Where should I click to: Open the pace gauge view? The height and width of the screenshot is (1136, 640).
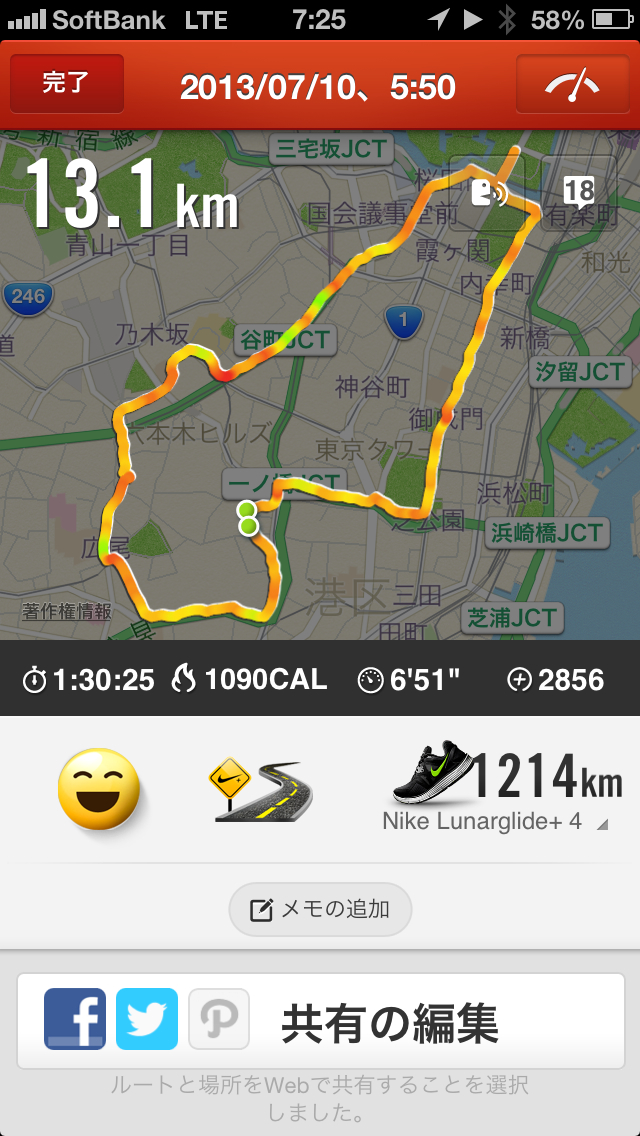coord(572,84)
